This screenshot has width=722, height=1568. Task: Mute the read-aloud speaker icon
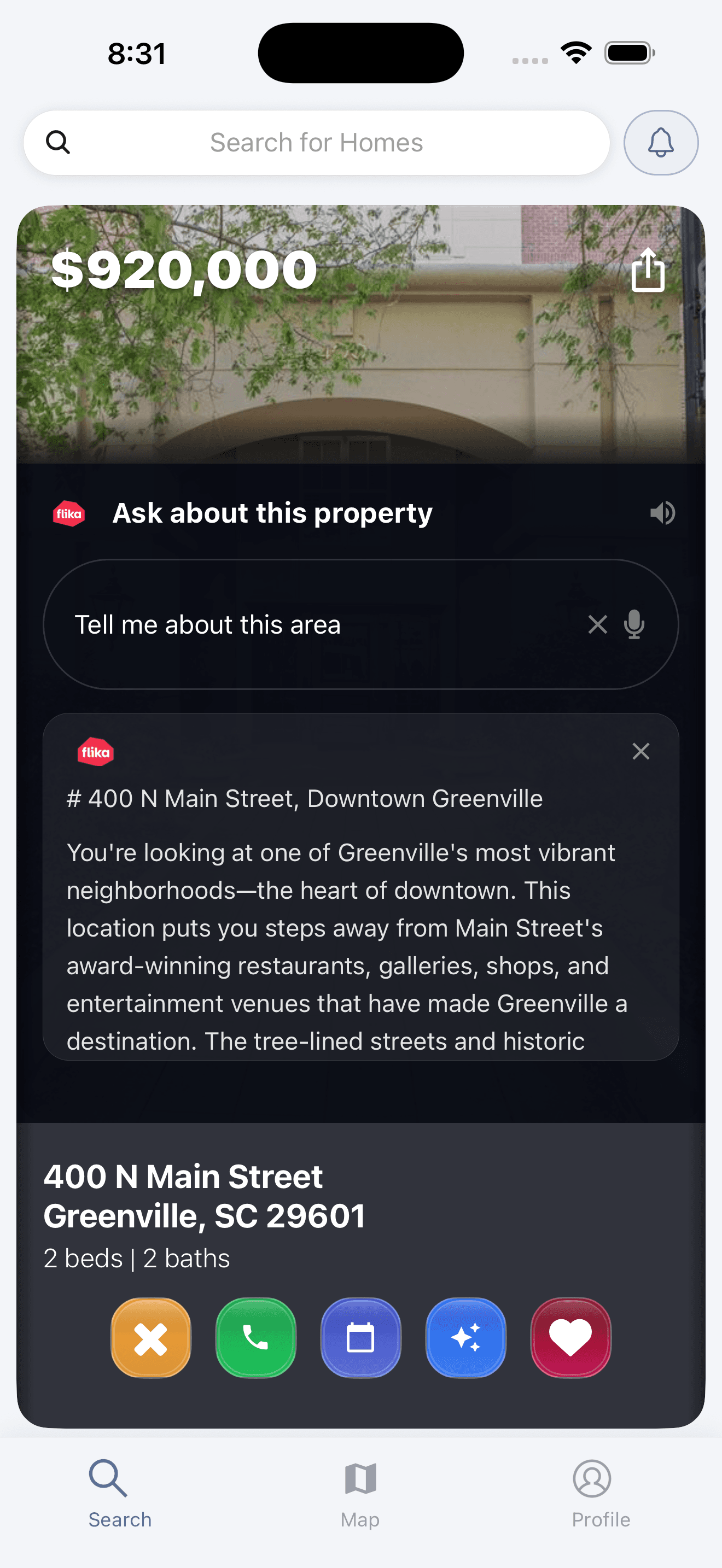[x=663, y=512]
